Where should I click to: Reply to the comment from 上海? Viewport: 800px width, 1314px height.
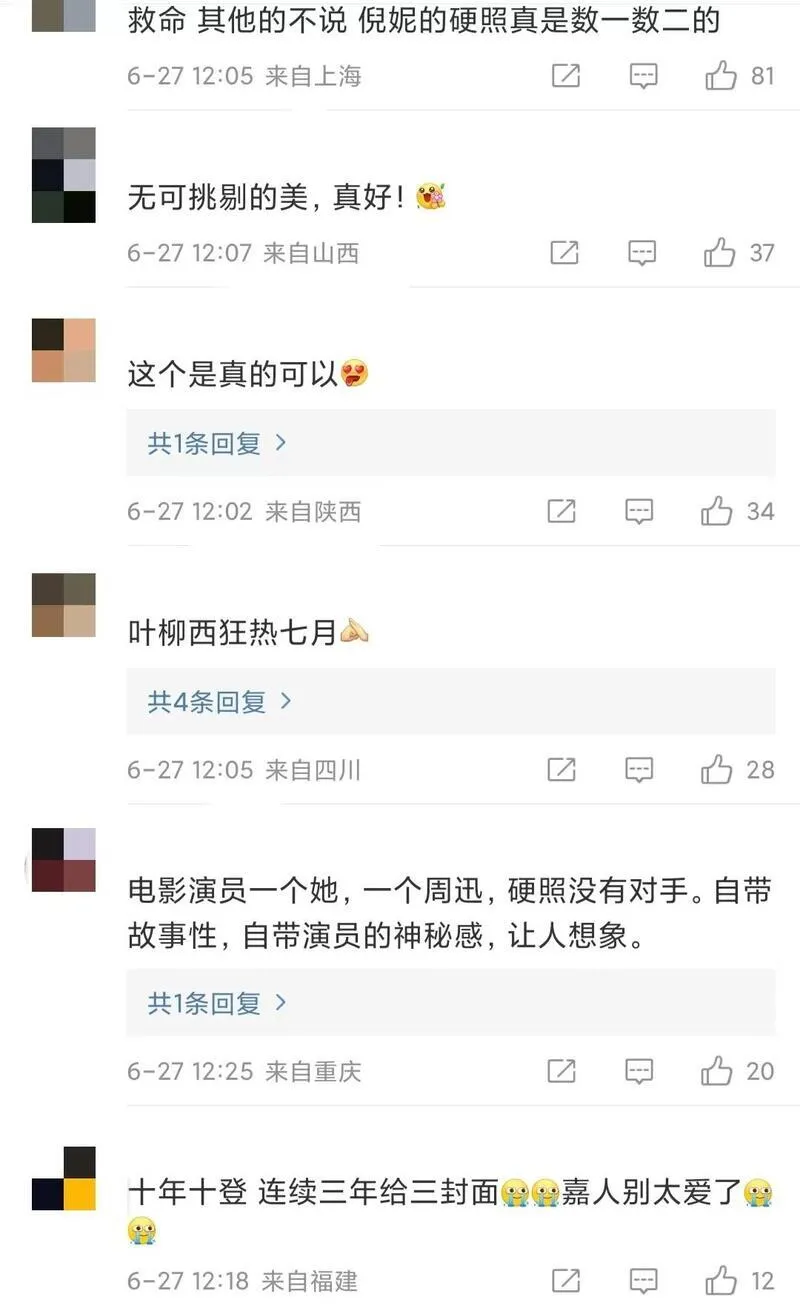pyautogui.click(x=643, y=76)
